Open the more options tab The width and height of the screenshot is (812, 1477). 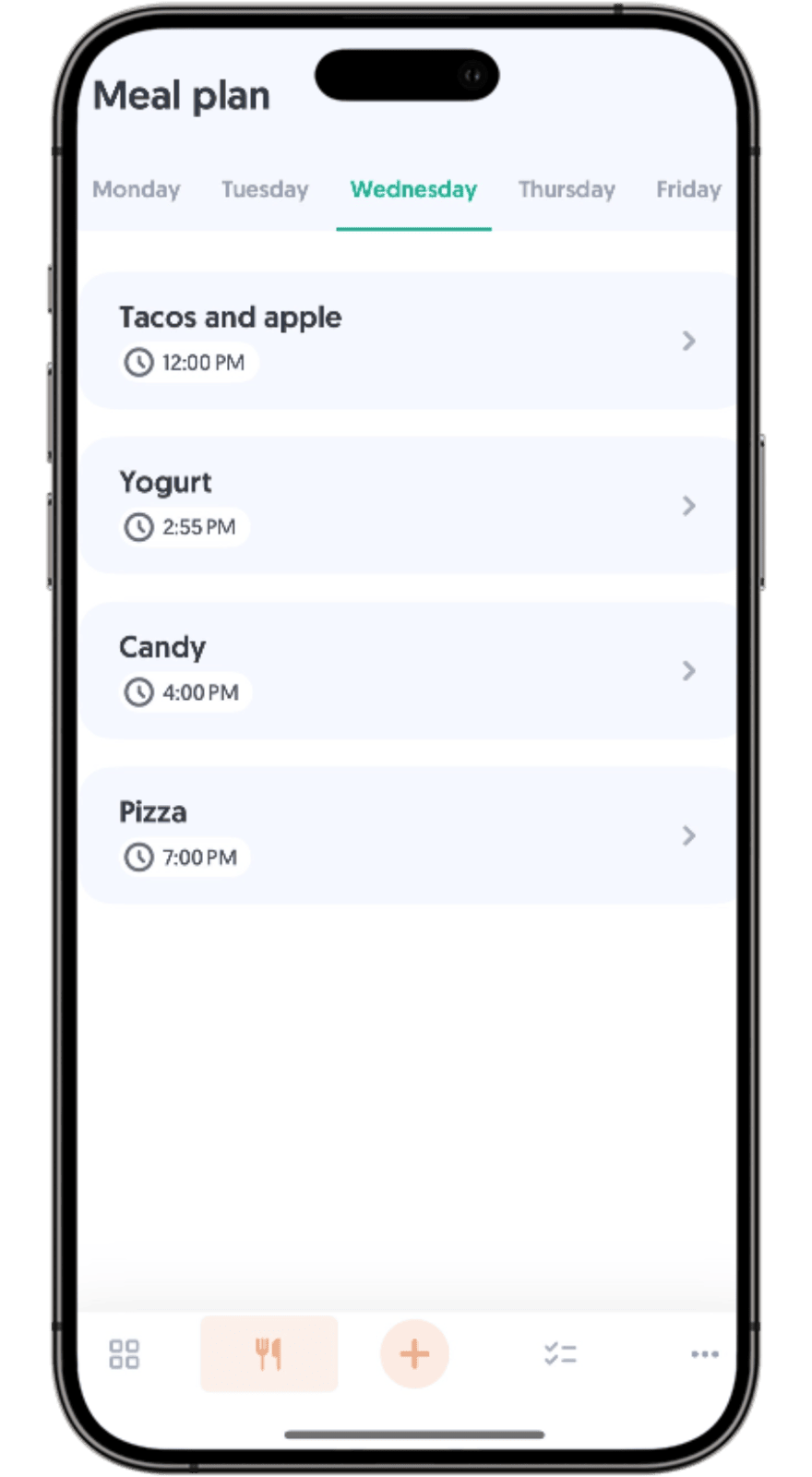coord(704,1354)
